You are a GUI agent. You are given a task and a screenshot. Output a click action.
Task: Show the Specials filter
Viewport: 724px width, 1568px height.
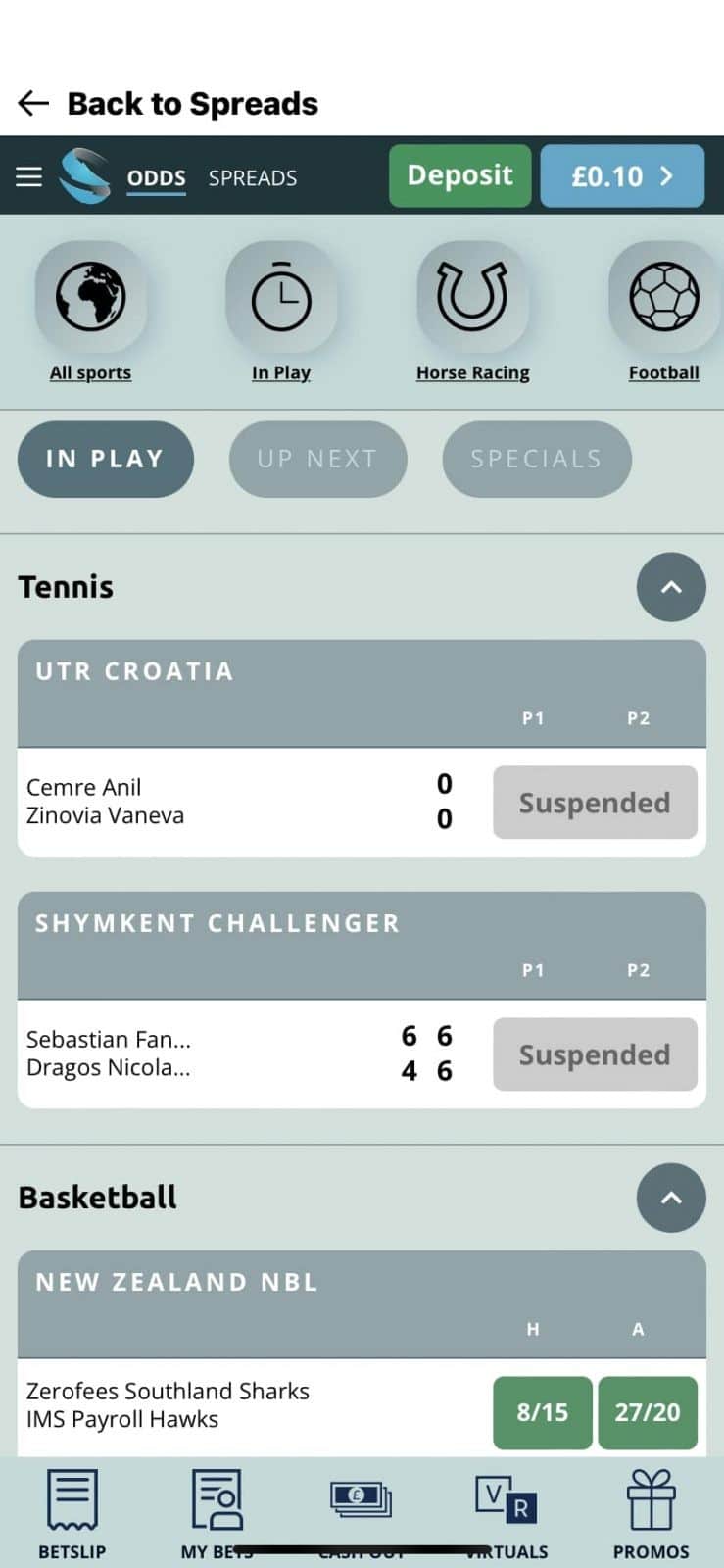(x=536, y=459)
